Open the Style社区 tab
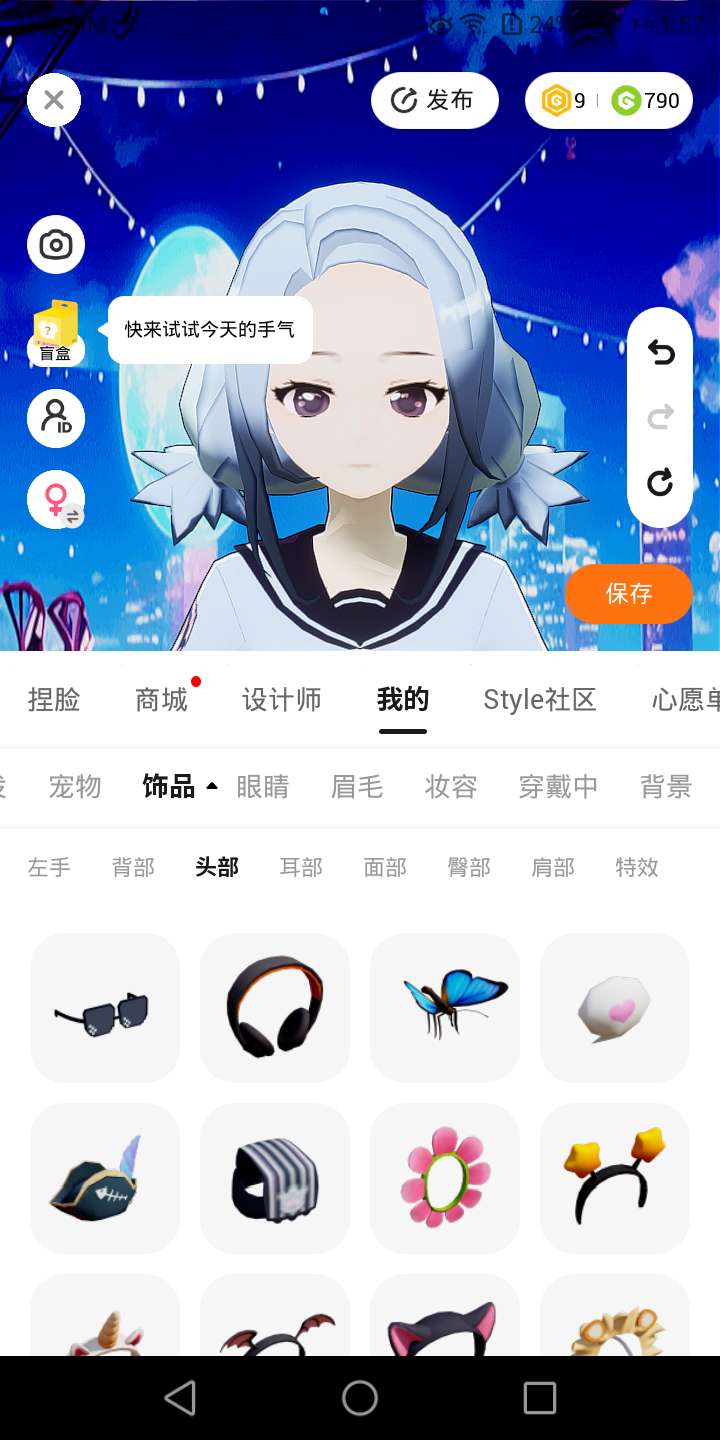This screenshot has width=720, height=1440. point(540,700)
